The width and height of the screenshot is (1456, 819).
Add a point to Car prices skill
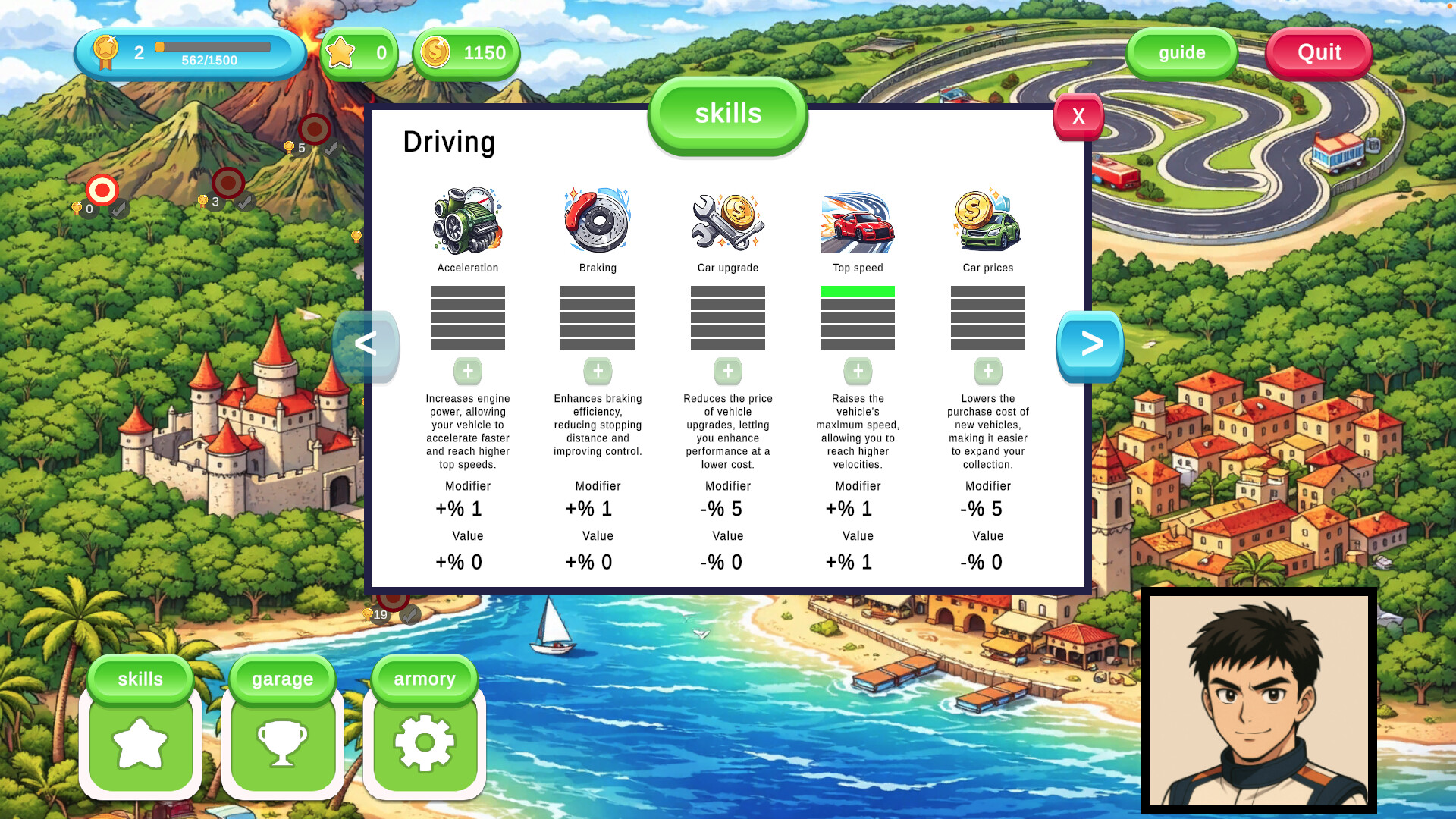tap(988, 371)
